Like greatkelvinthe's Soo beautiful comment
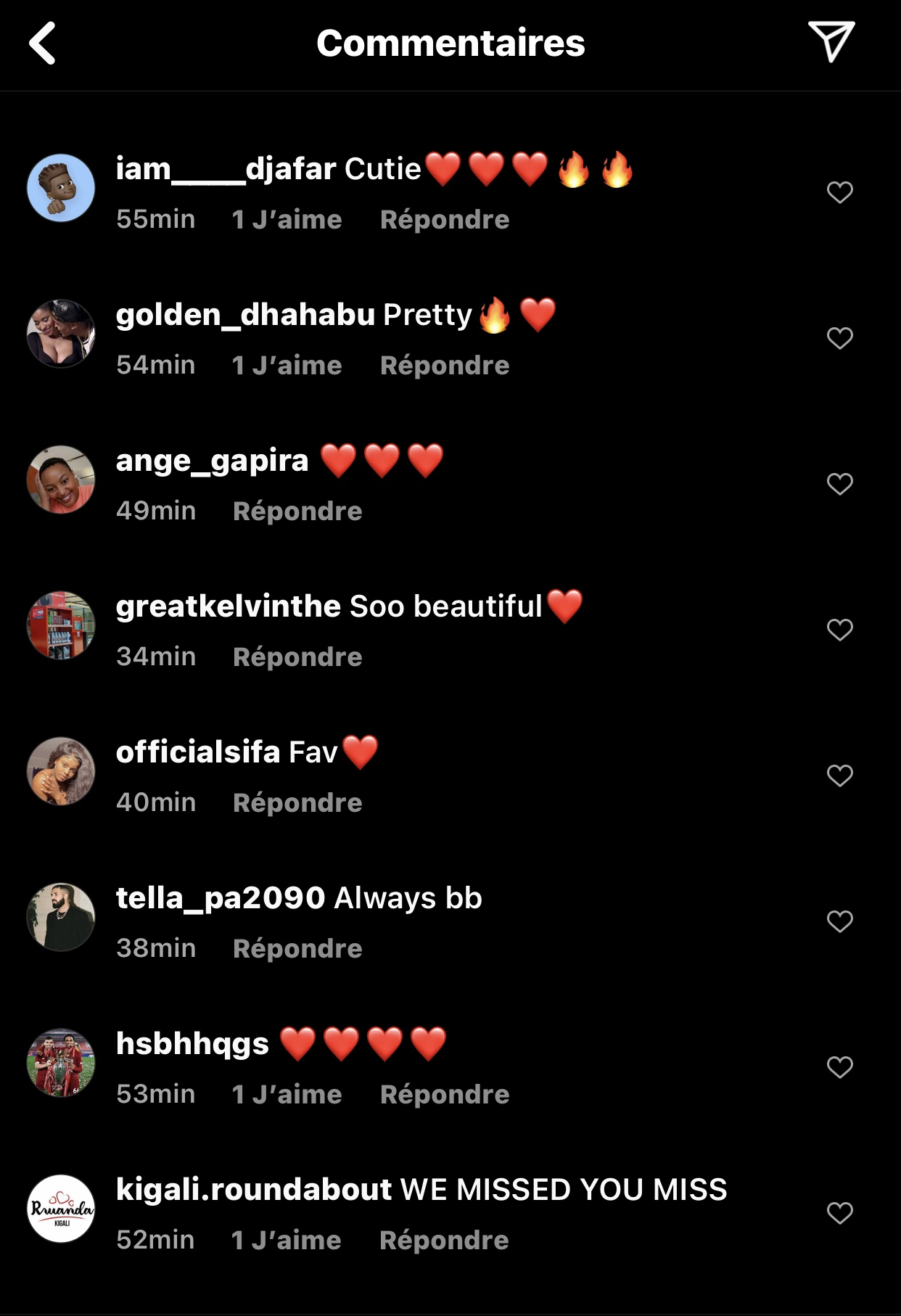Screen dimensions: 901x1316 (839, 630)
